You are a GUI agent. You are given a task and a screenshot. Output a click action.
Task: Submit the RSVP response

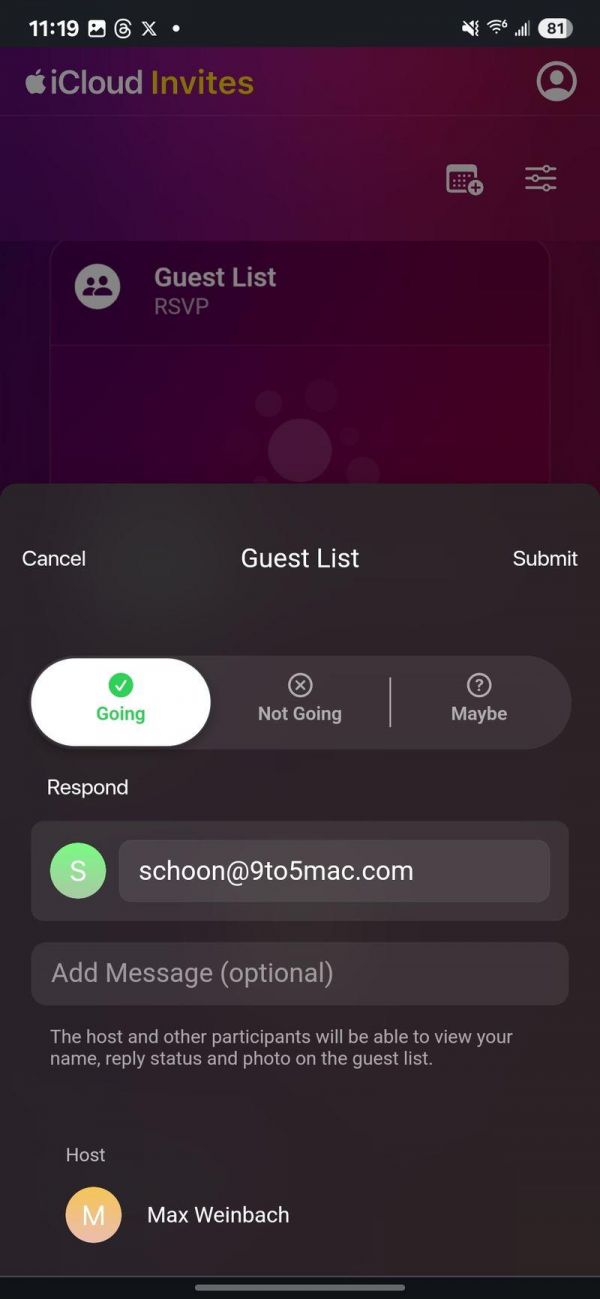pyautogui.click(x=545, y=558)
